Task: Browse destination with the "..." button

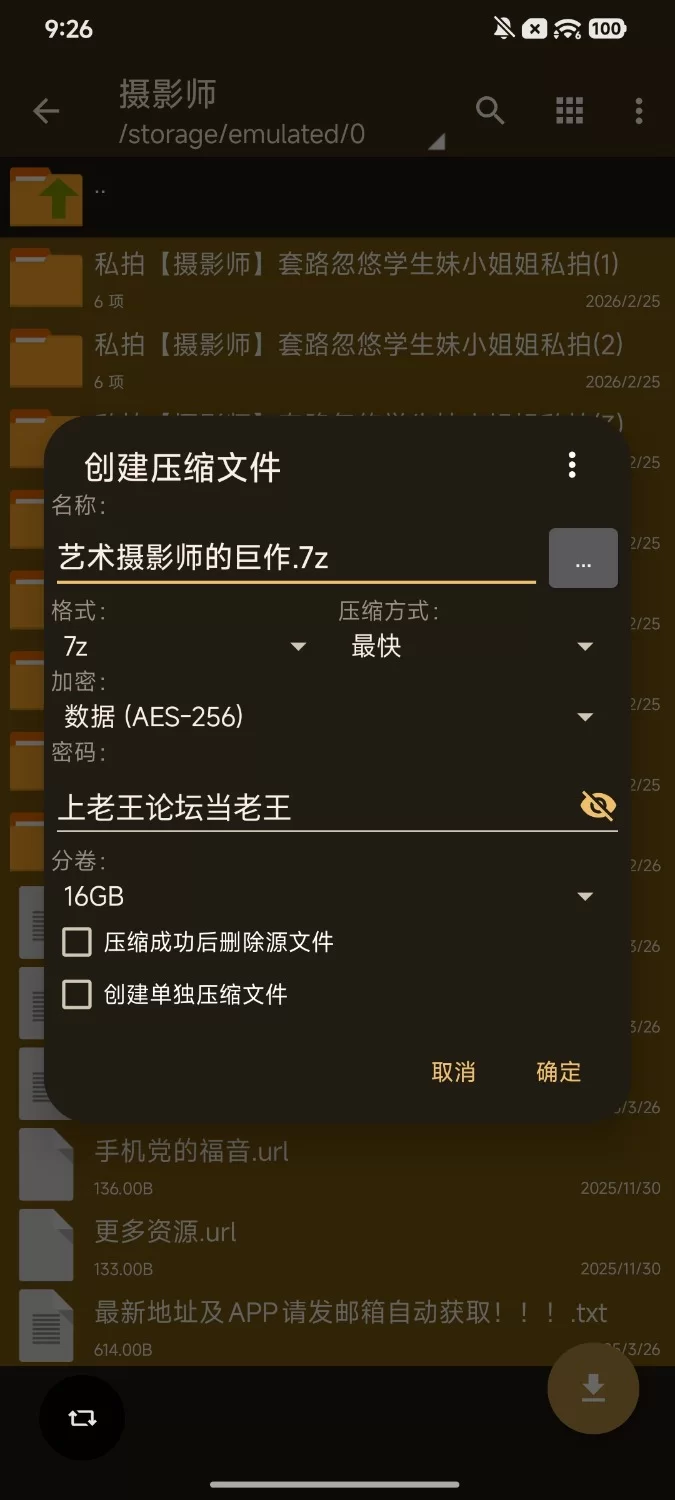Action: click(x=583, y=558)
